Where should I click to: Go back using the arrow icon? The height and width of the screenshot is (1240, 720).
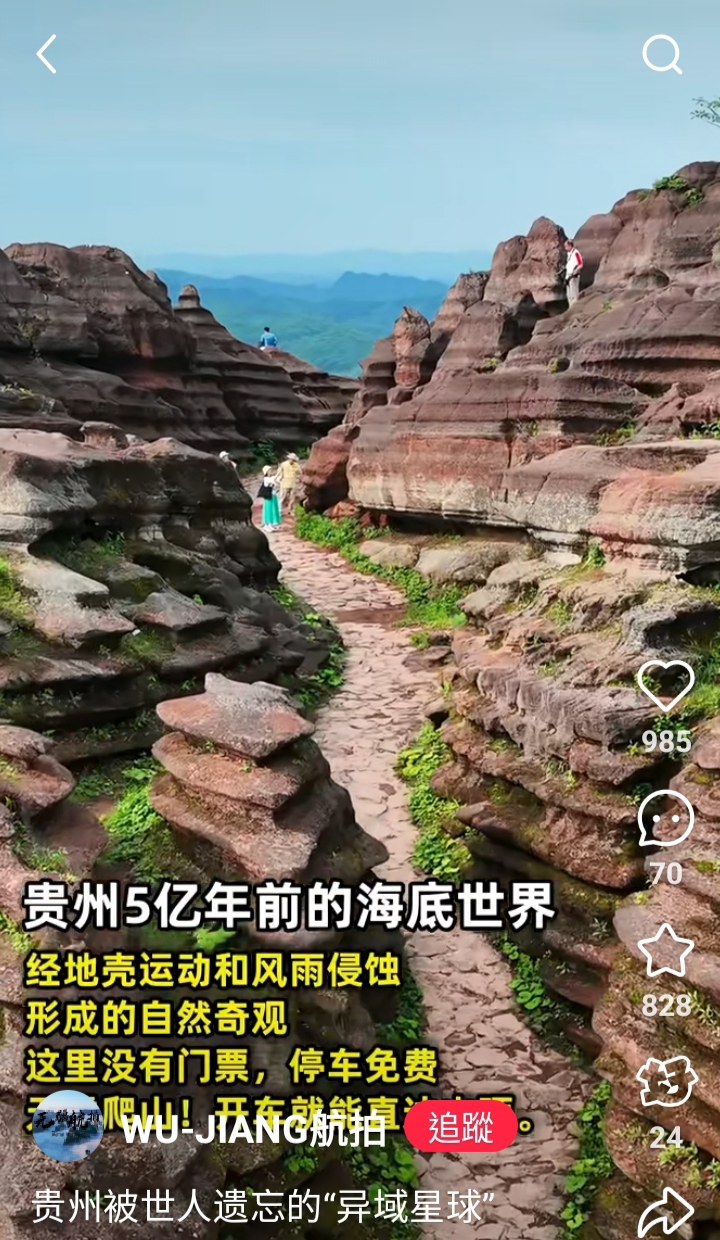click(46, 54)
